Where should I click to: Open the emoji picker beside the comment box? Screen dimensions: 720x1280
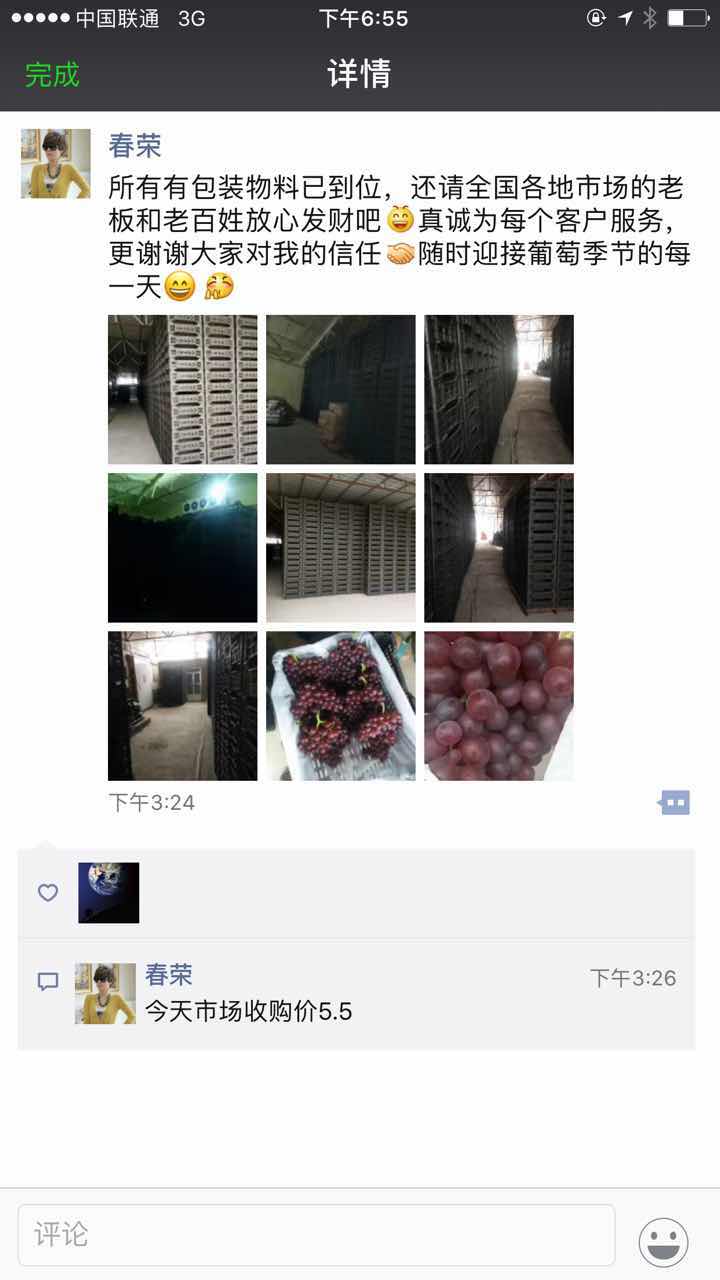pyautogui.click(x=663, y=1241)
